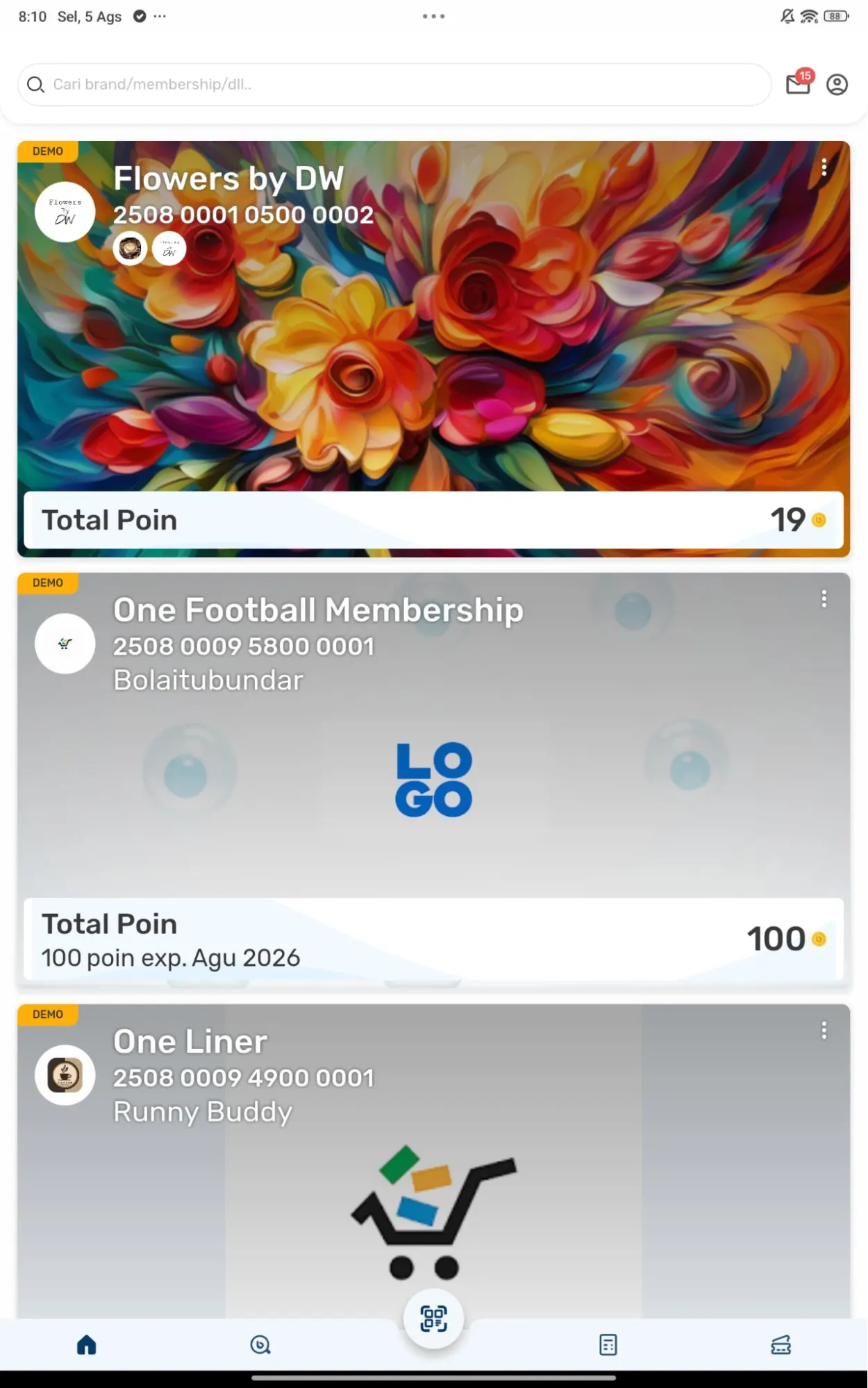
Task: Open overflow menu on One Liner card
Action: [824, 1030]
